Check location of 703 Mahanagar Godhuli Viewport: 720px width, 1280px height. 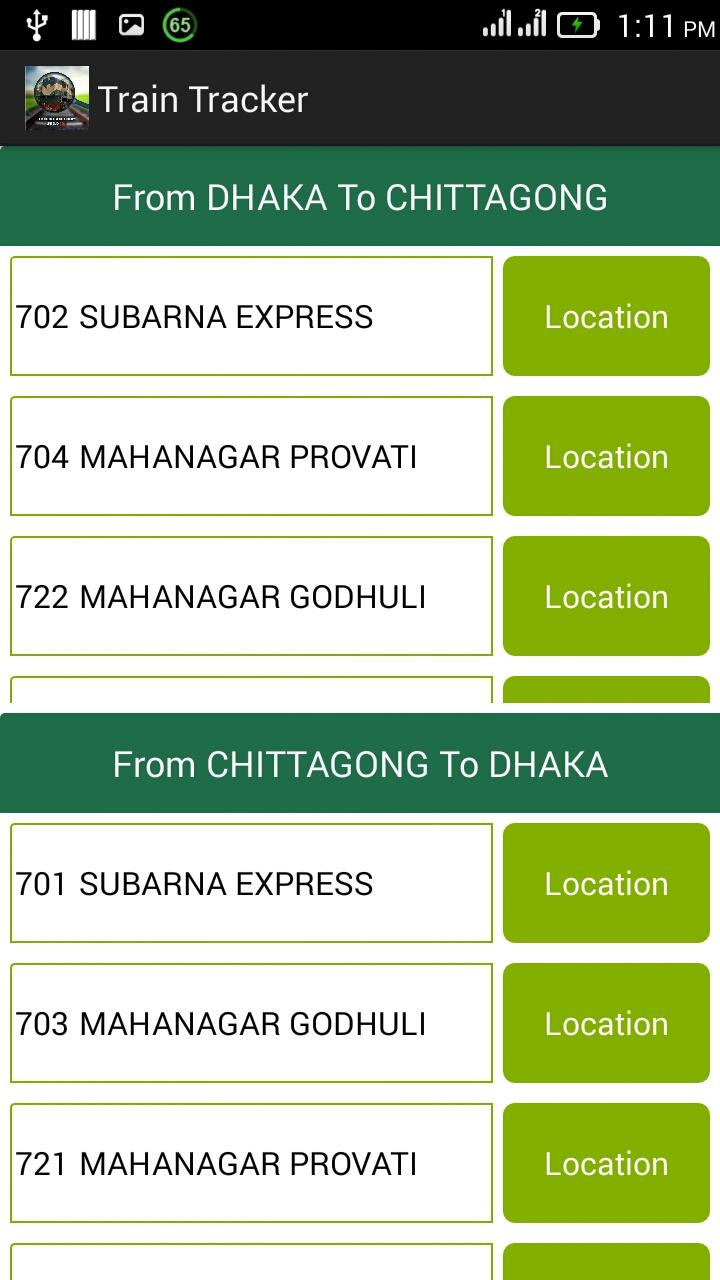pyautogui.click(x=606, y=1023)
